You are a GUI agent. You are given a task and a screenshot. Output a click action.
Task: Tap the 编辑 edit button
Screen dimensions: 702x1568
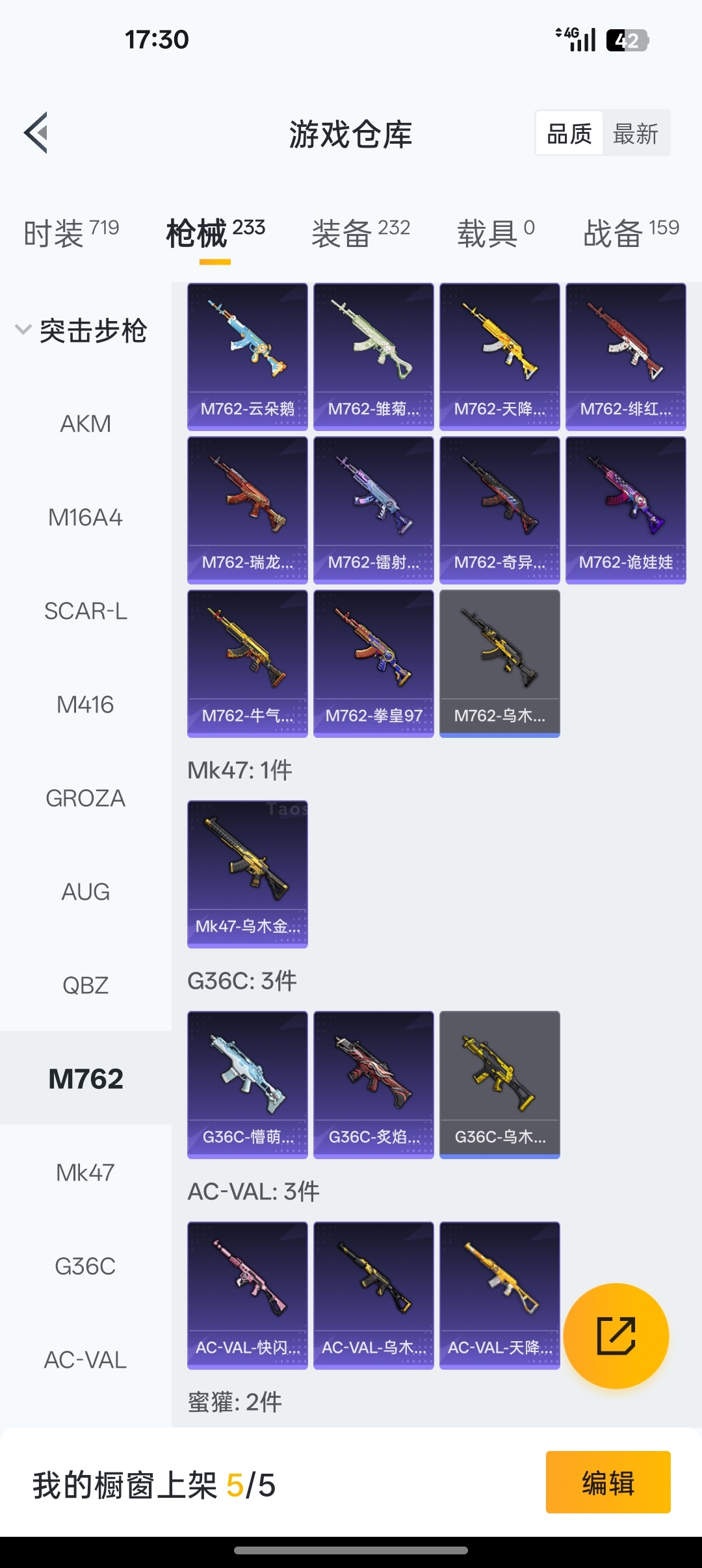[x=608, y=1482]
